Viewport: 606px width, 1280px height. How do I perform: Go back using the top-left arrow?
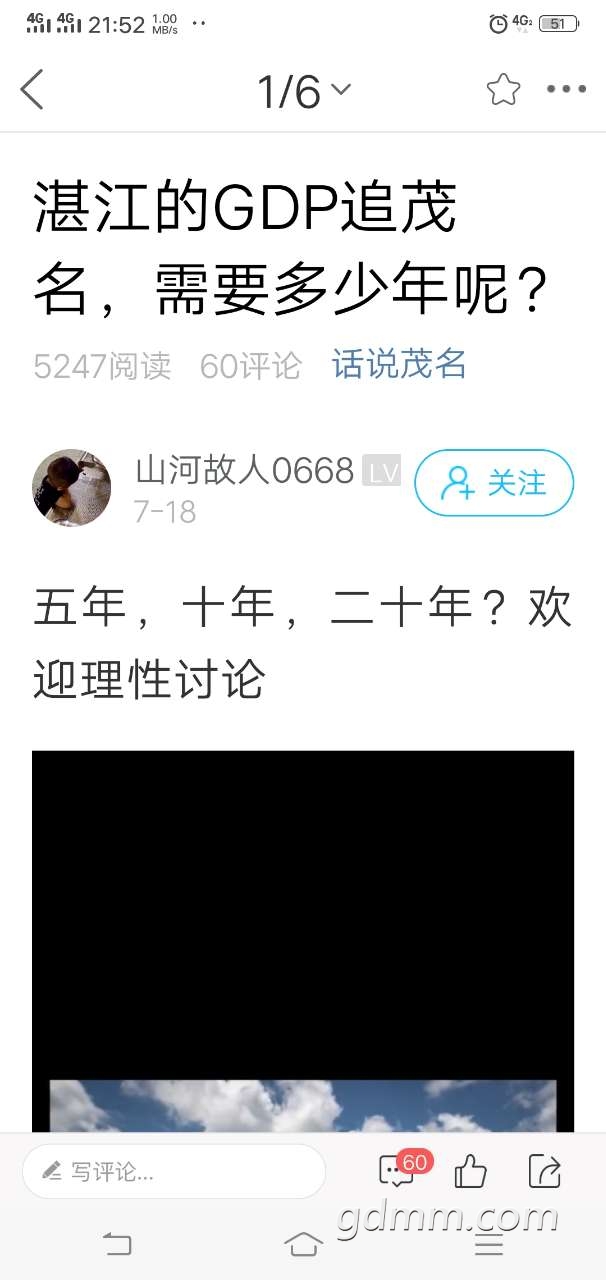pyautogui.click(x=33, y=91)
